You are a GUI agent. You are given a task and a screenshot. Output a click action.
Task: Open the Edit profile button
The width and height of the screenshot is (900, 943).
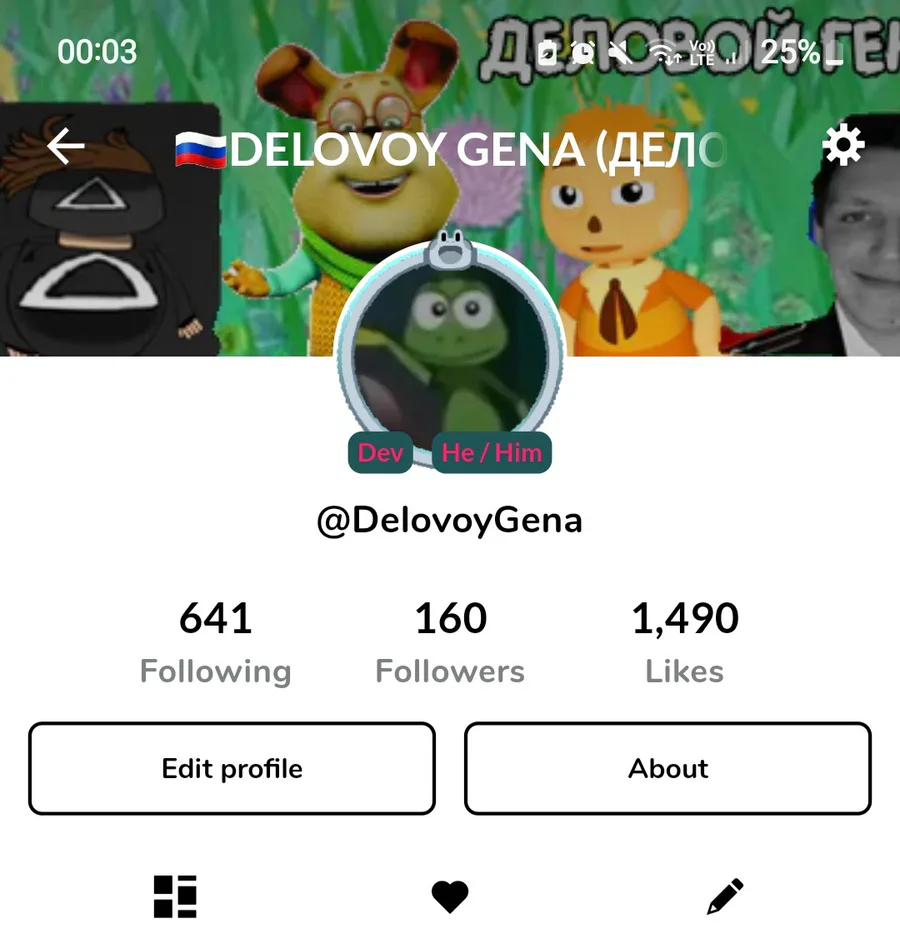click(x=232, y=768)
